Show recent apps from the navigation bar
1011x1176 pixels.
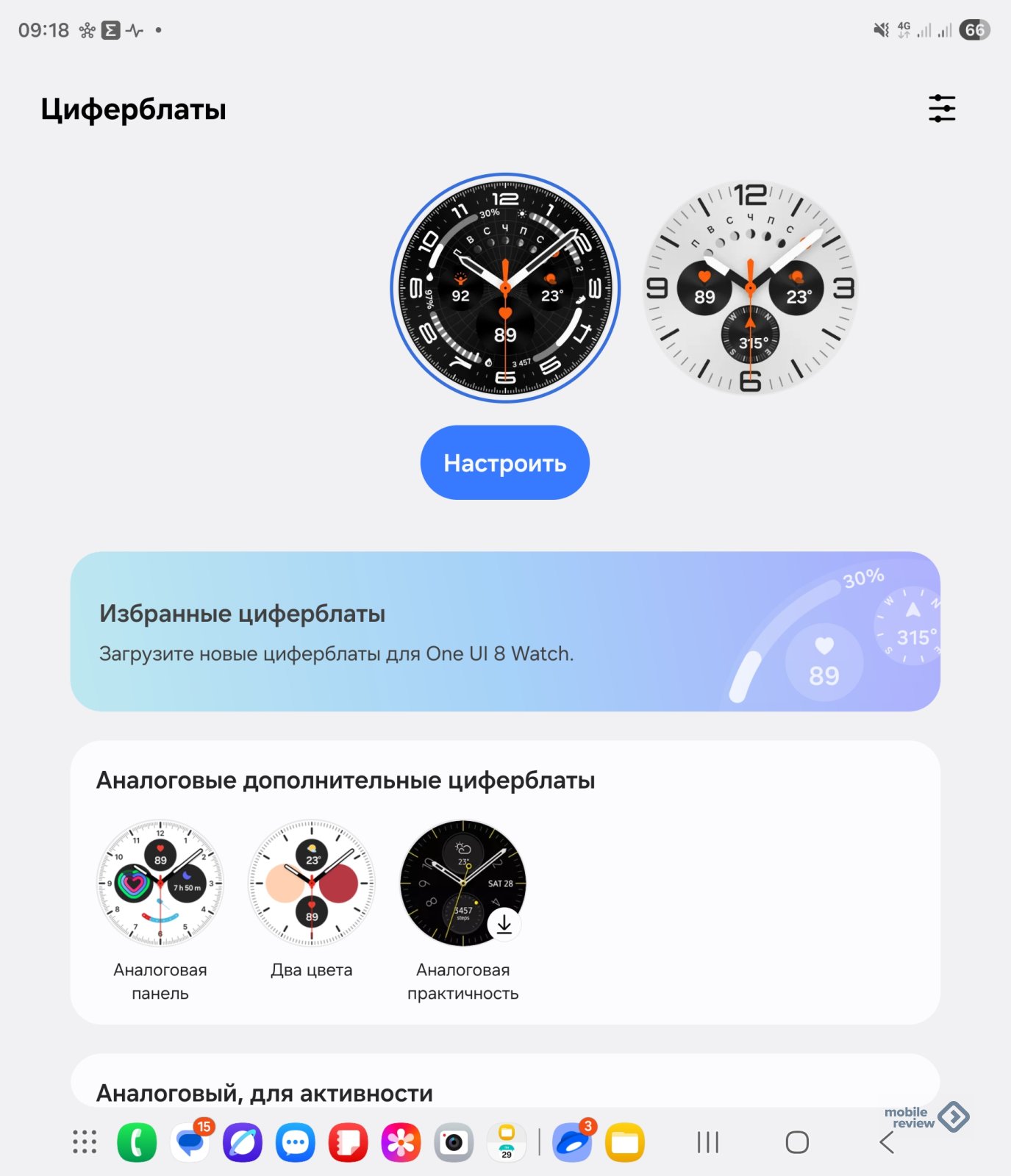[707, 1142]
